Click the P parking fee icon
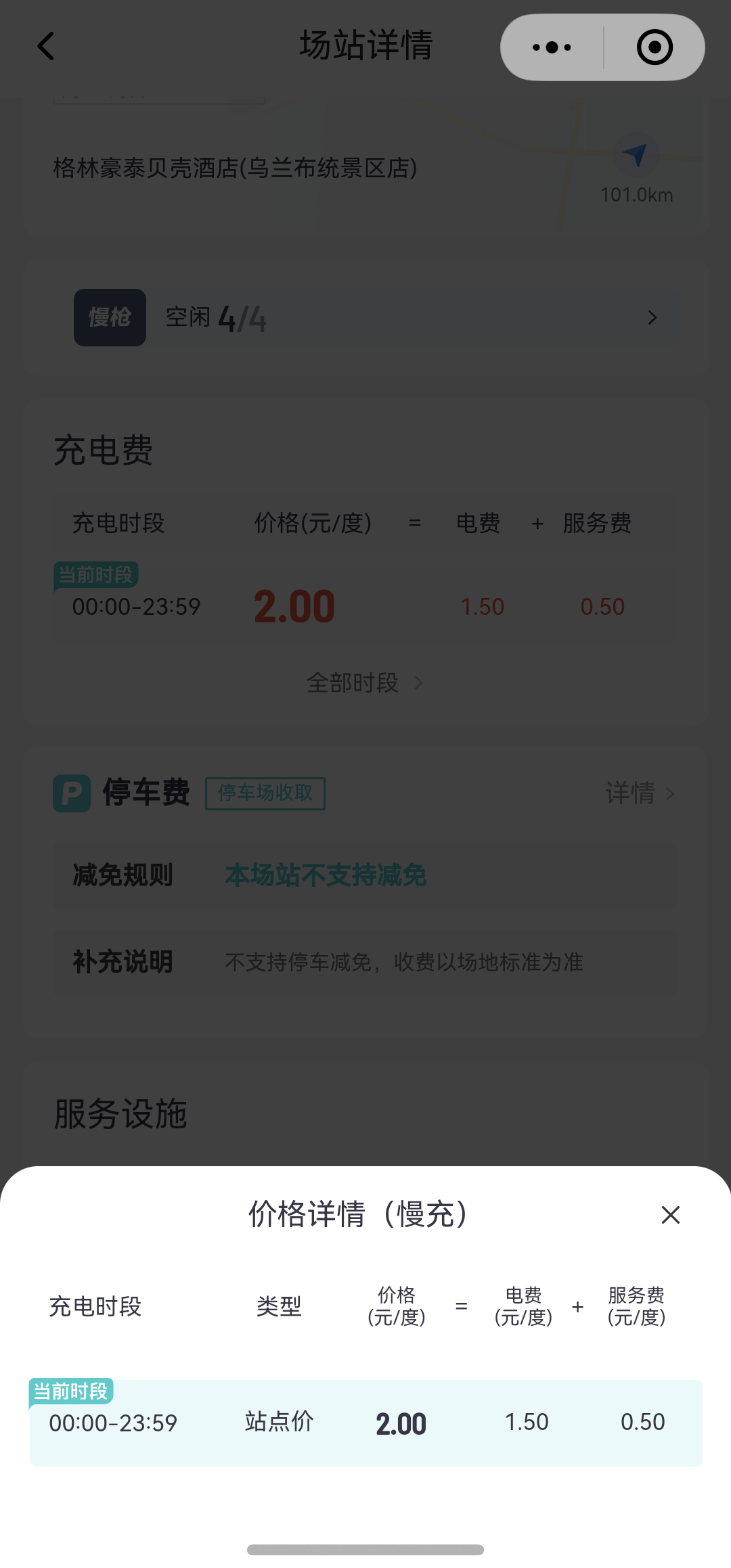The height and width of the screenshot is (1568, 731). (x=71, y=793)
